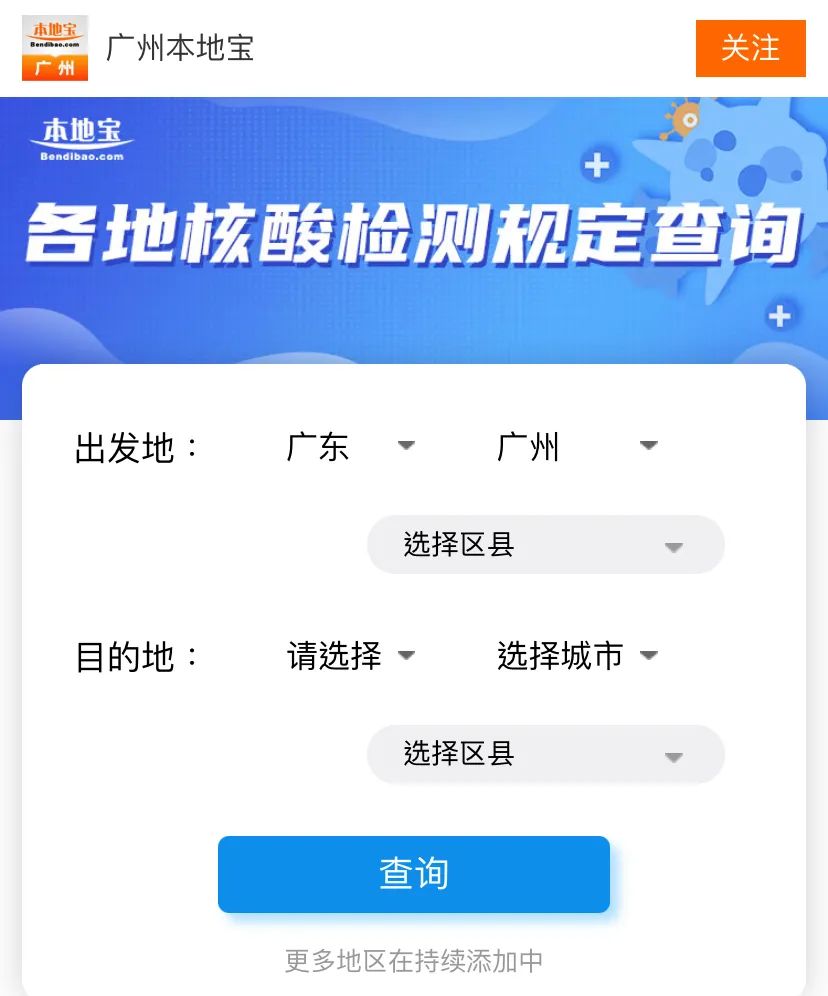Expand the departure province dropdown 广东
The image size is (828, 996).
350,446
